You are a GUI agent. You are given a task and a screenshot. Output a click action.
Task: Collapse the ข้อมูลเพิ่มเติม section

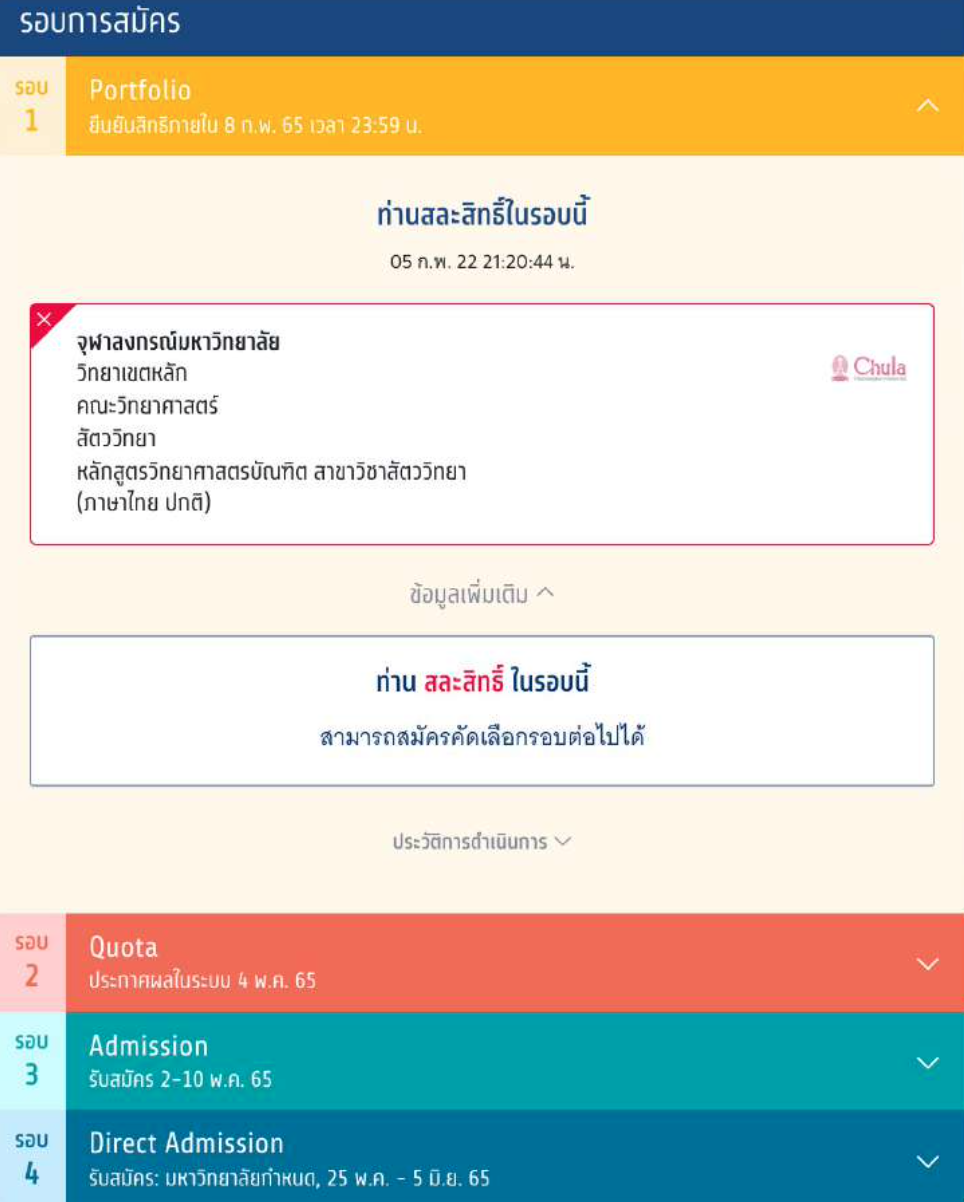click(x=482, y=592)
